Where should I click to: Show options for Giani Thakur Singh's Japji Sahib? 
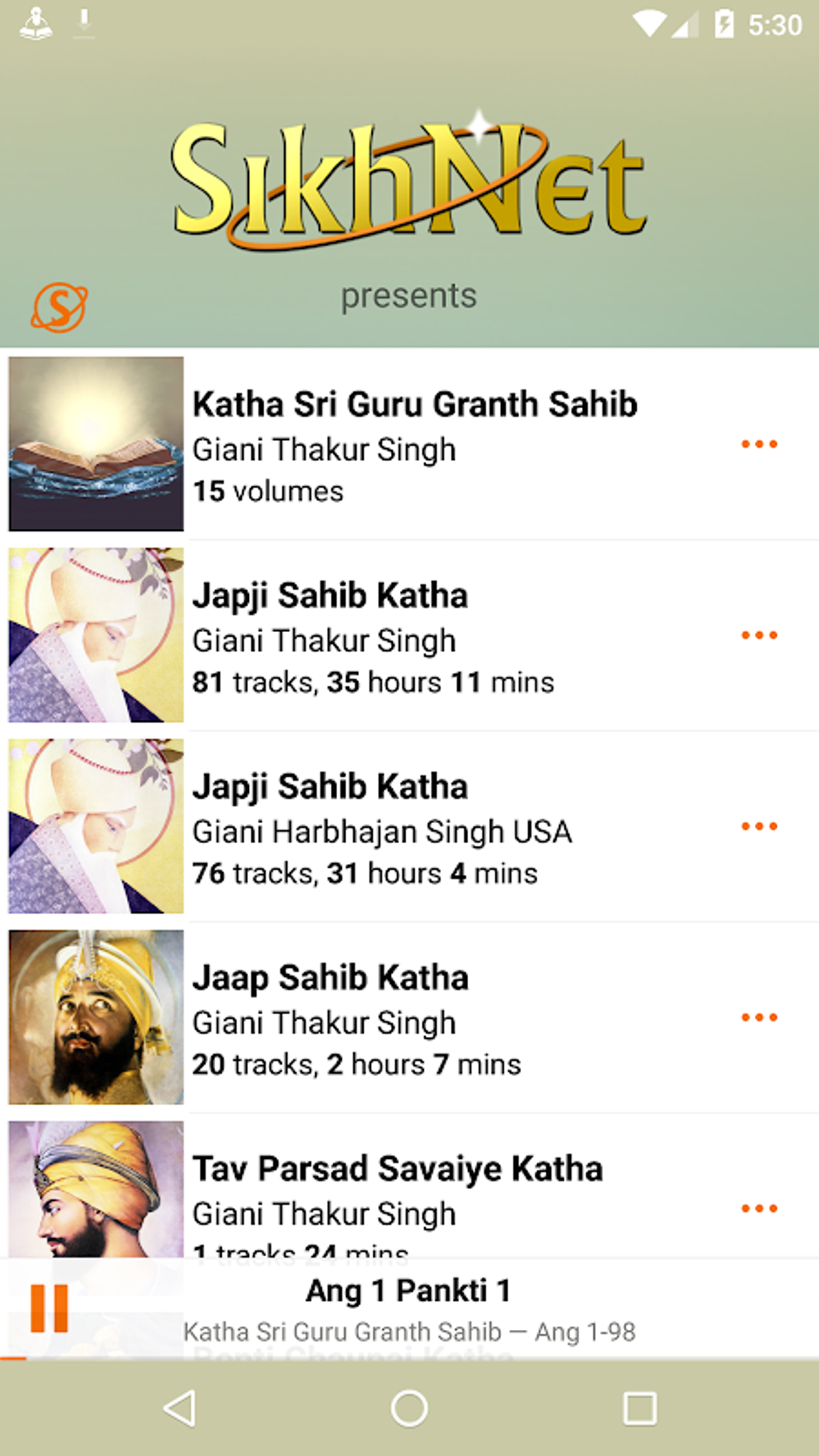point(759,635)
